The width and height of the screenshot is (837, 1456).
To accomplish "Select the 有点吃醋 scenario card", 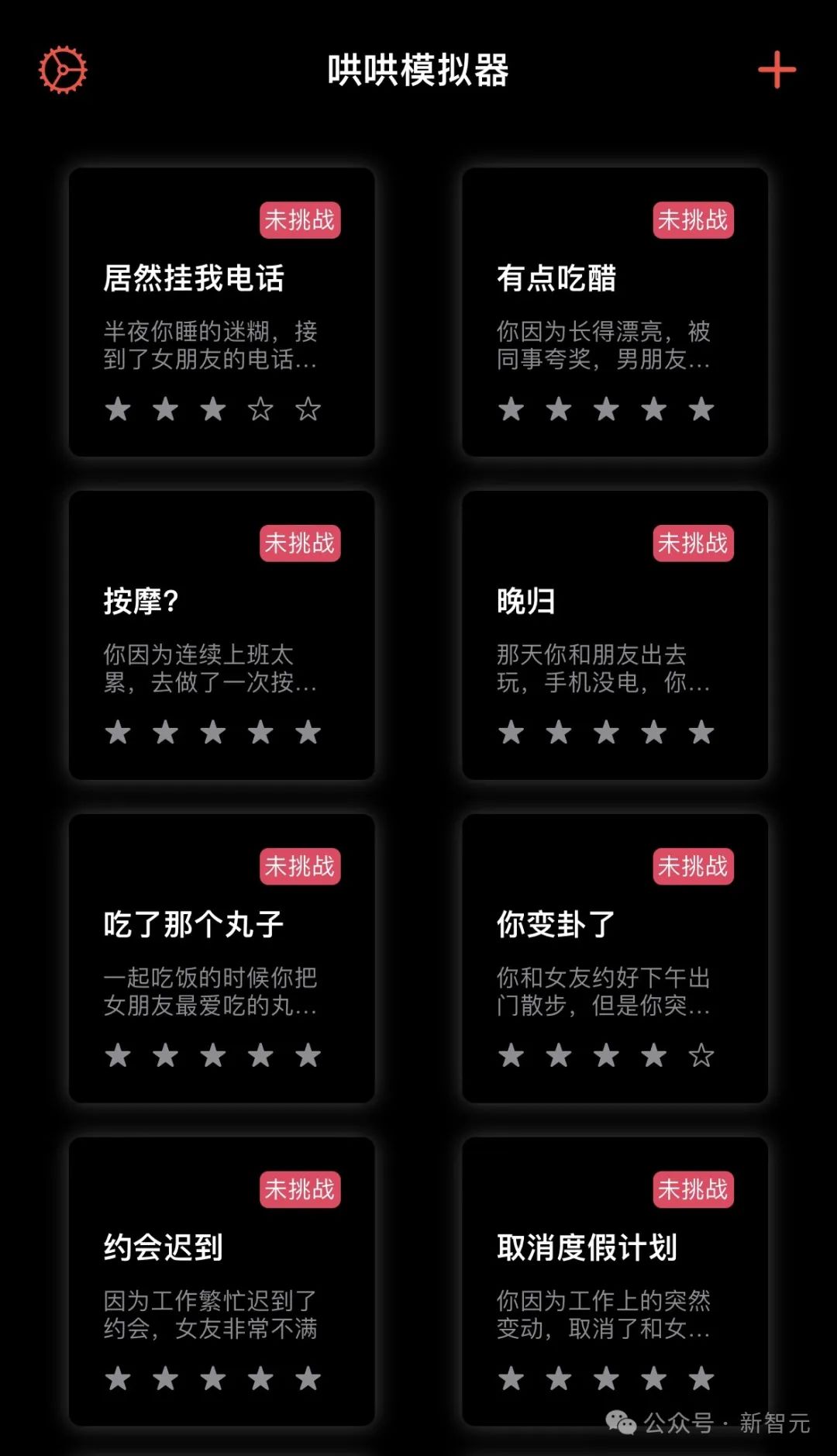I will pos(615,312).
